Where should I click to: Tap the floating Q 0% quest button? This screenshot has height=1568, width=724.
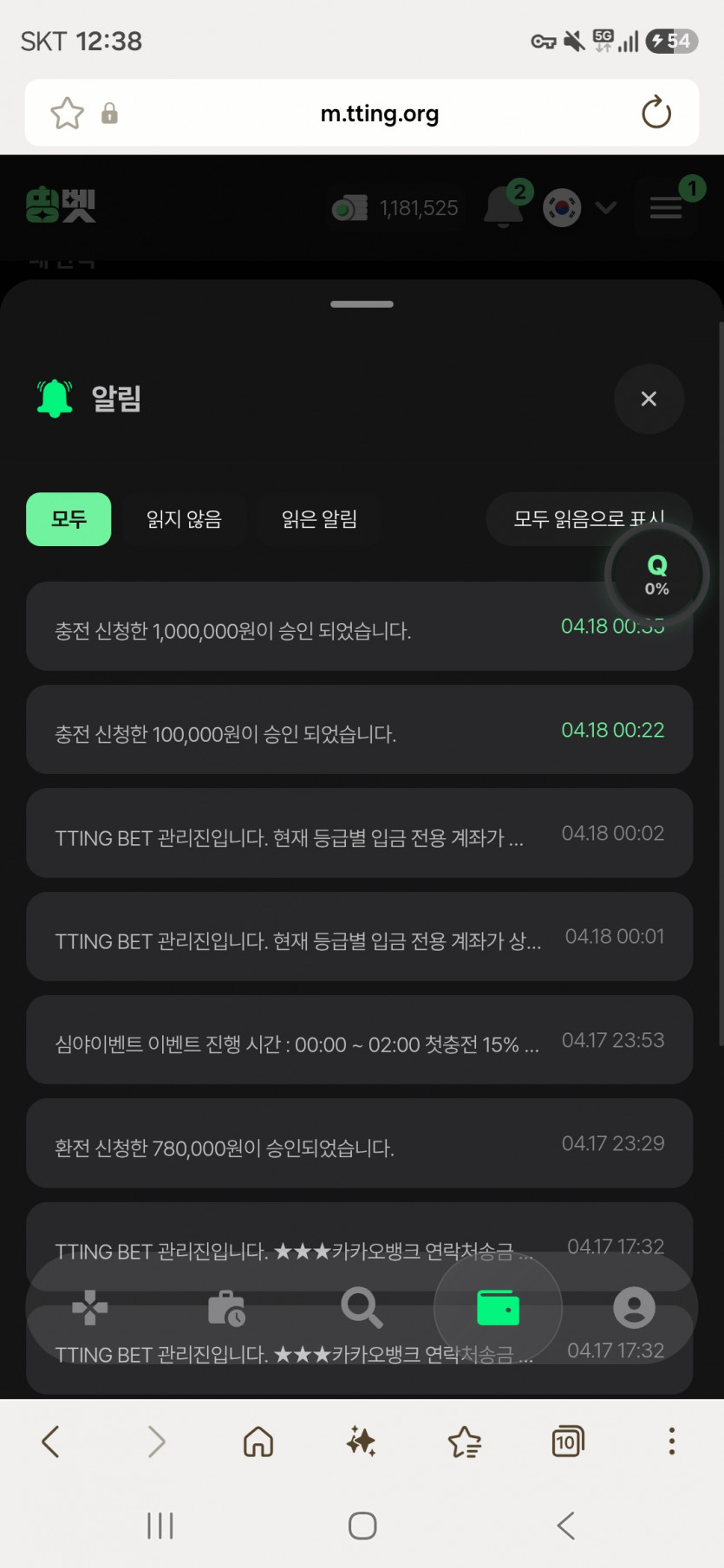pyautogui.click(x=657, y=575)
